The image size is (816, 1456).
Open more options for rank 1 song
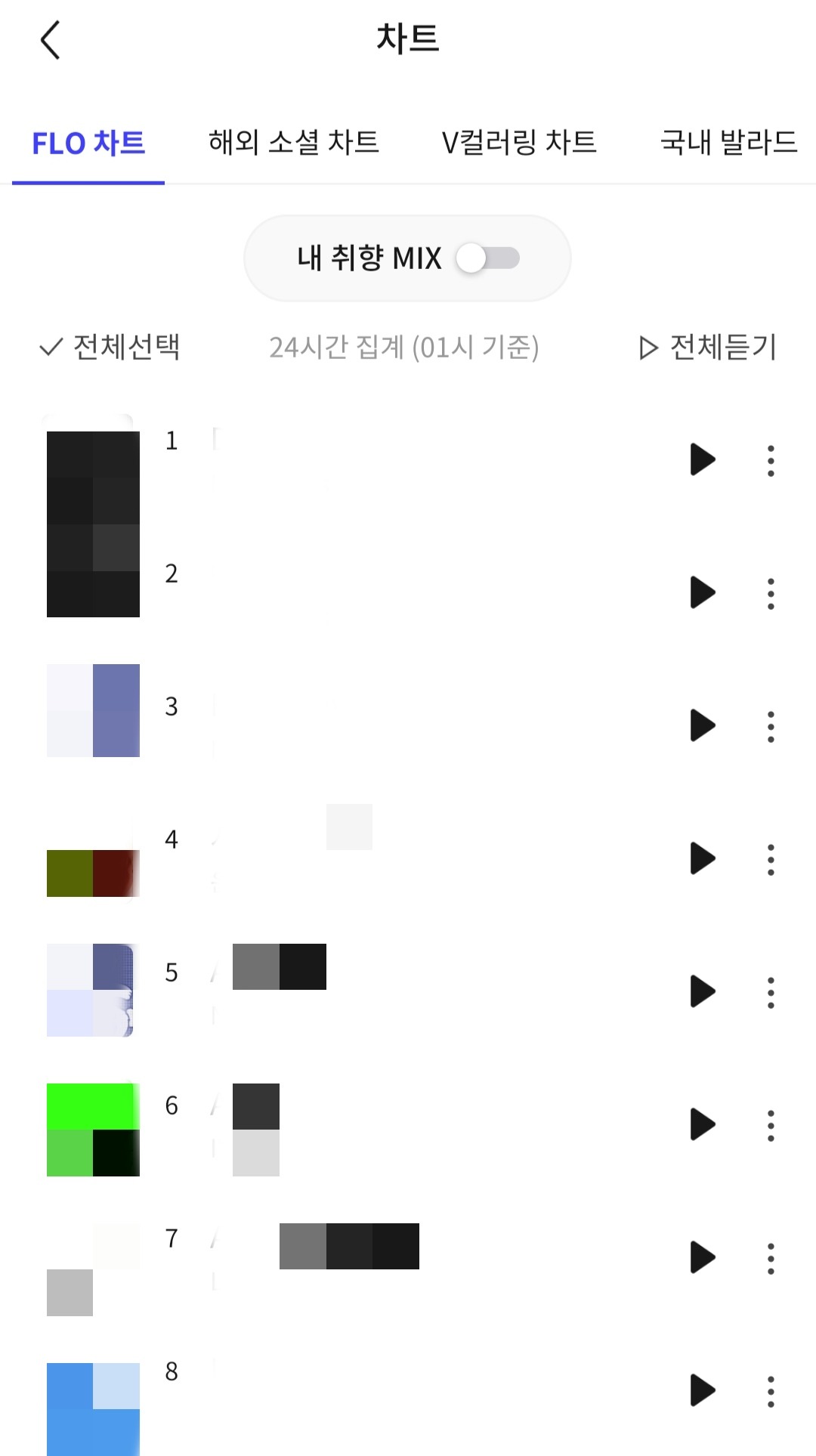pyautogui.click(x=771, y=461)
